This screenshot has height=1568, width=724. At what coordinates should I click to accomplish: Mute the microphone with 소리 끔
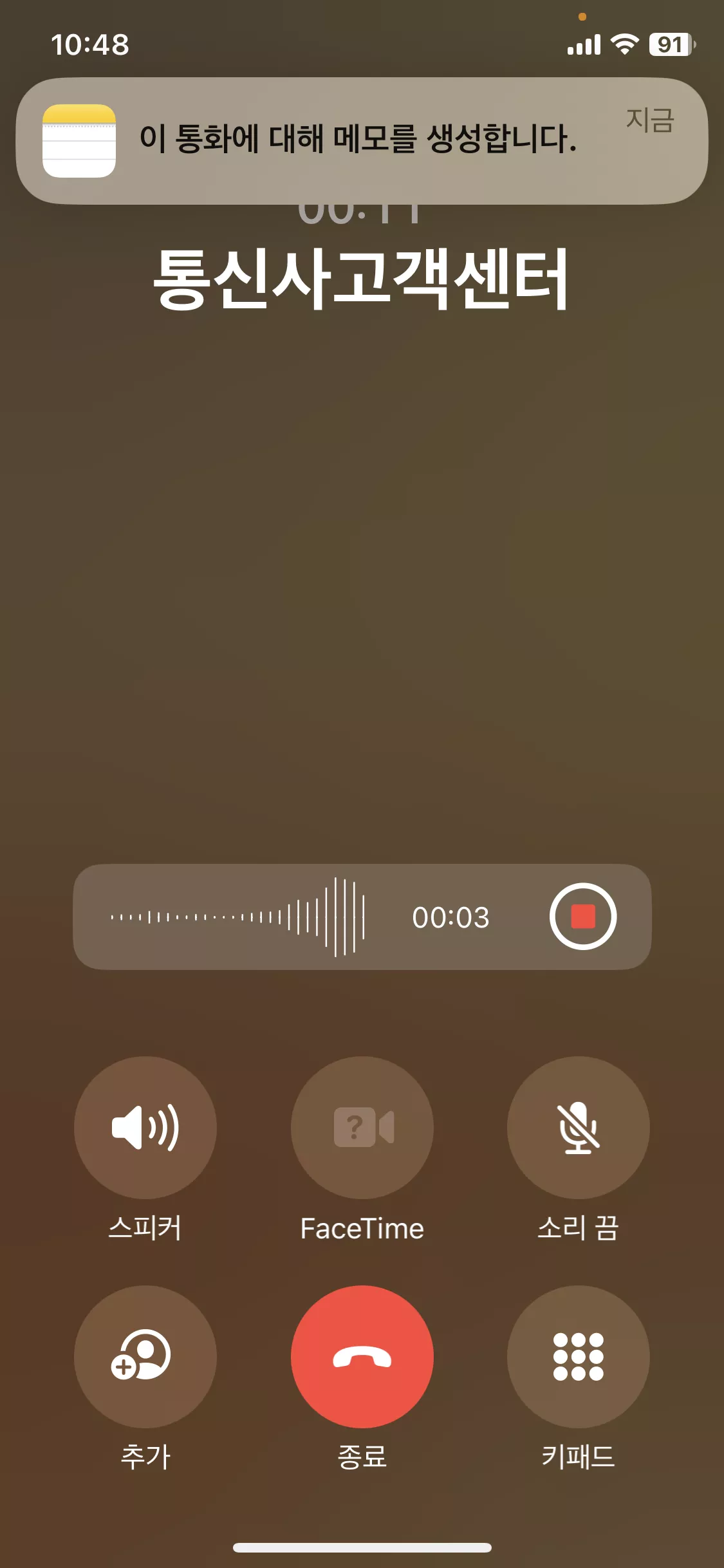coord(579,1127)
